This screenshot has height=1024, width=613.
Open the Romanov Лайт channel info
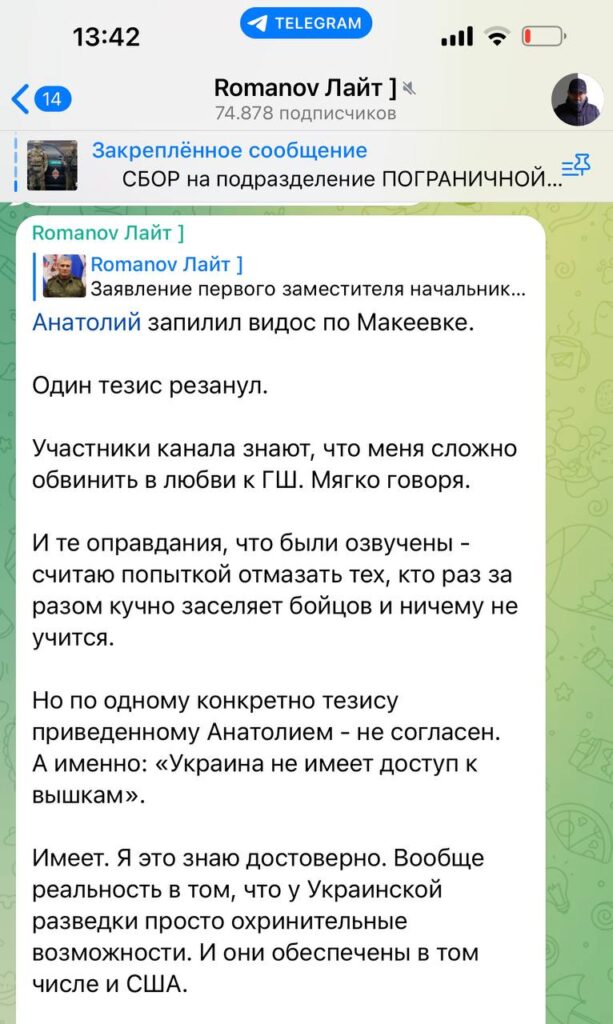306,100
